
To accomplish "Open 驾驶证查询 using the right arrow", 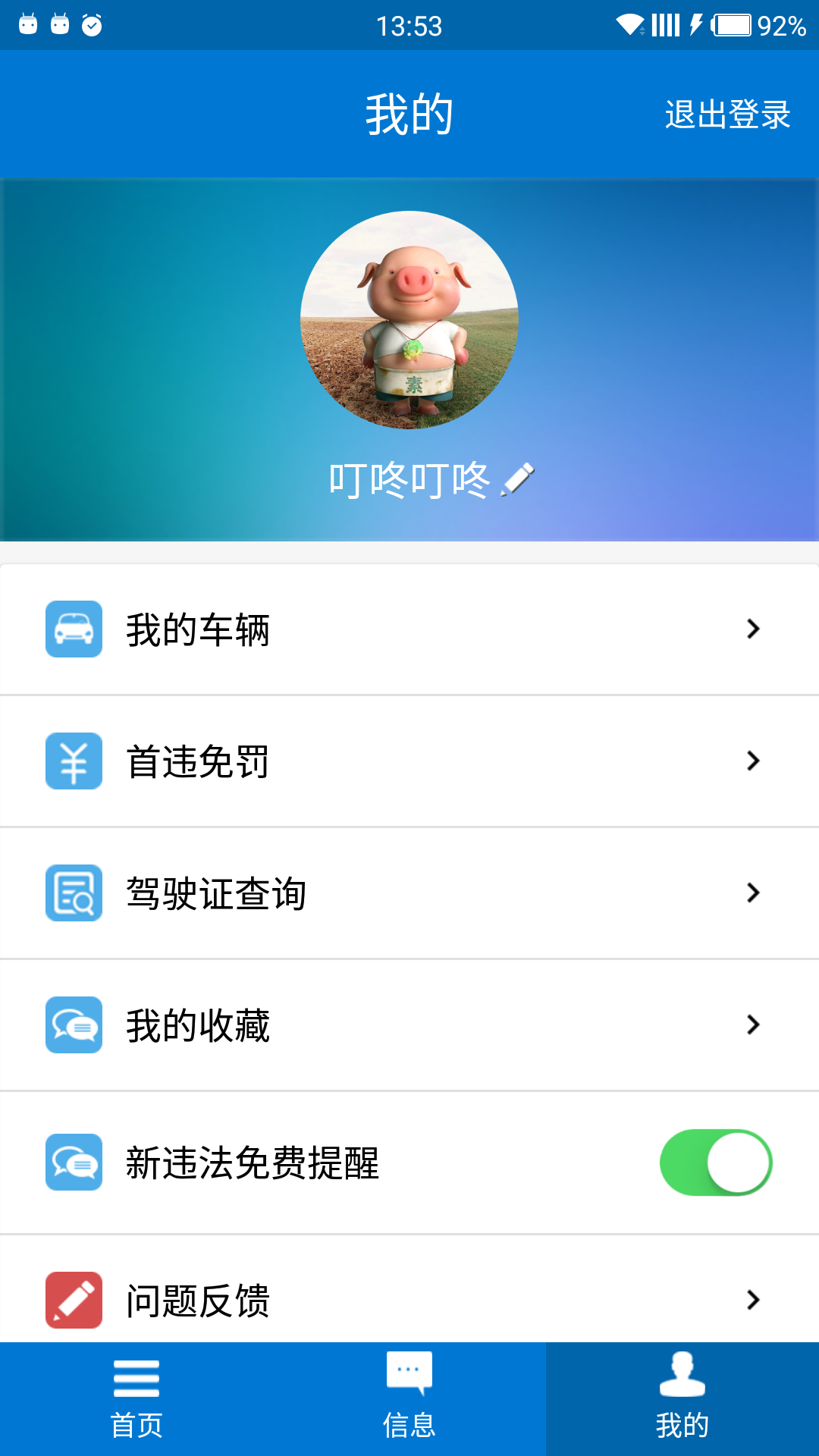I will (x=752, y=893).
